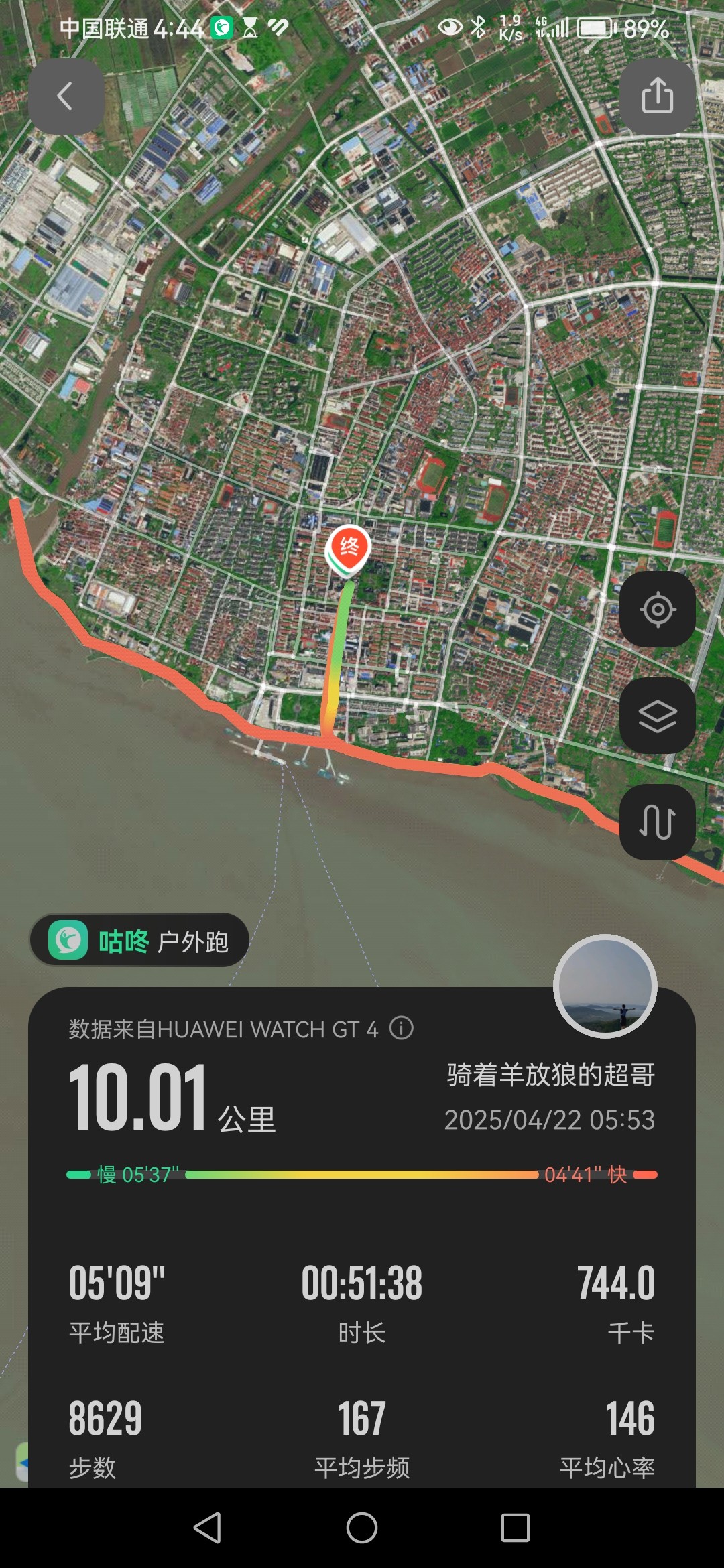The width and height of the screenshot is (724, 1568).
Task: Open the map layers selector
Action: pos(657,716)
